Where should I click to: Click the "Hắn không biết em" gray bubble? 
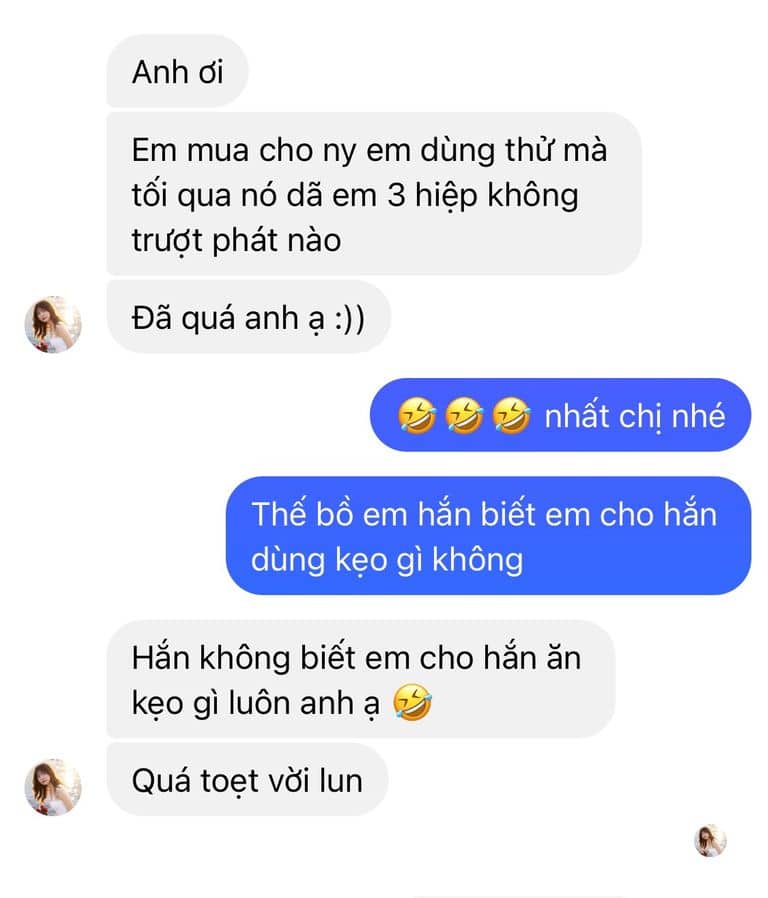coord(290,677)
